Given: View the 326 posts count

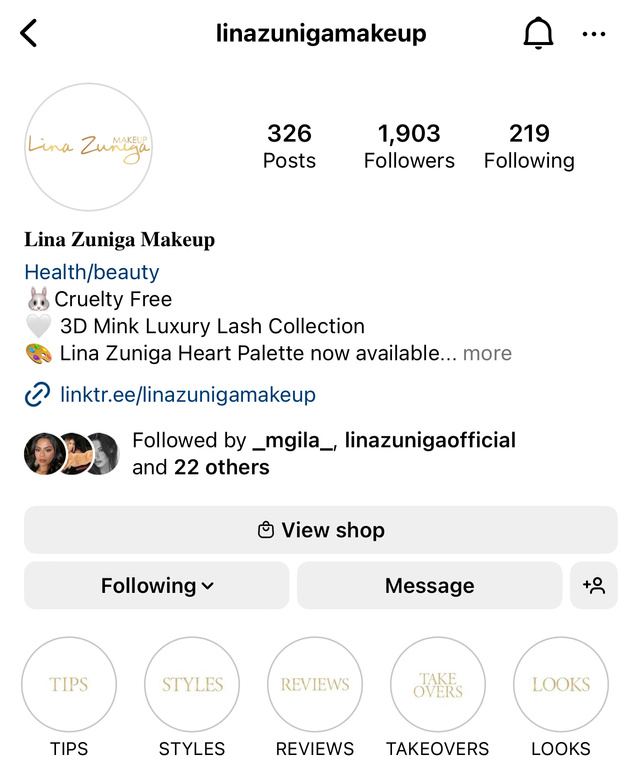Looking at the screenshot, I should pos(289,146).
